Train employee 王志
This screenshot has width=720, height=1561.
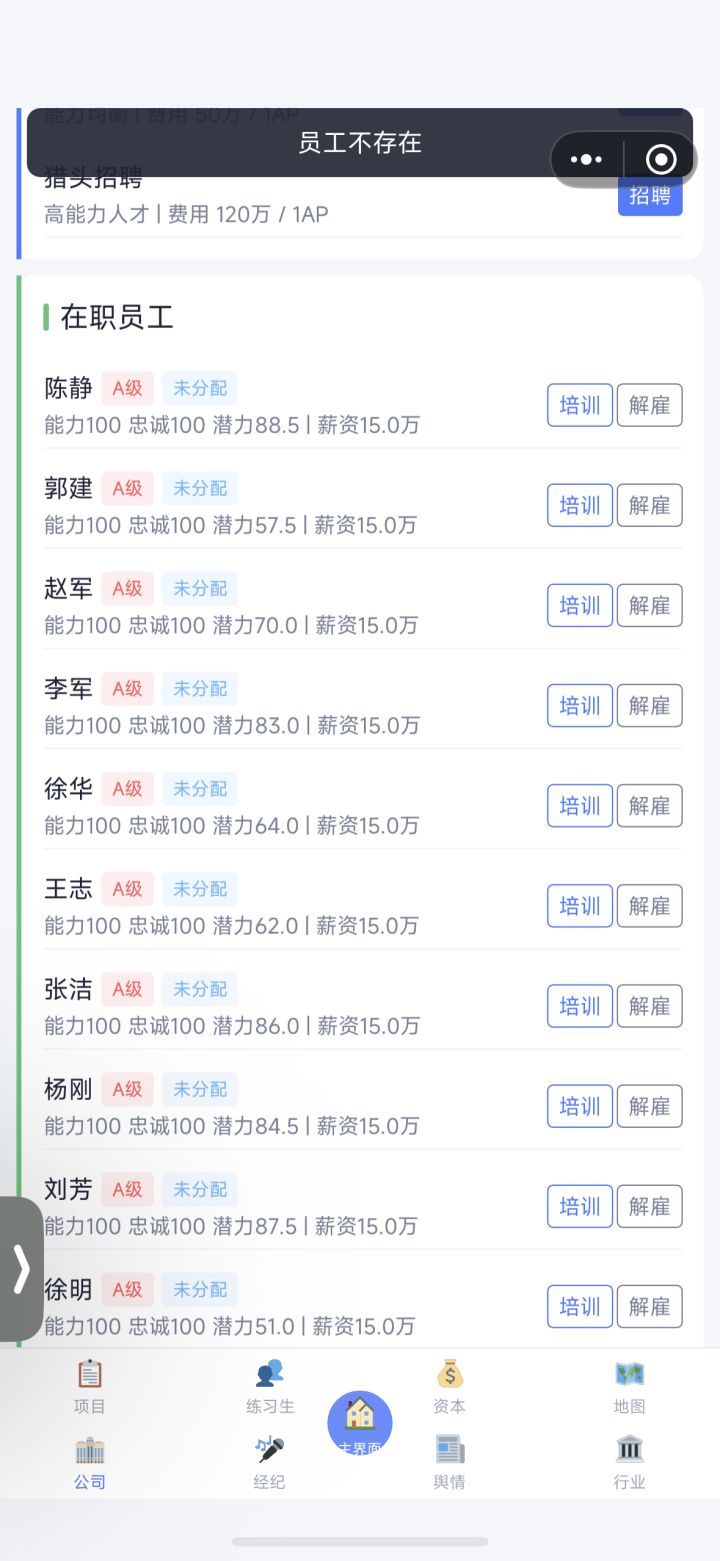[x=580, y=906]
